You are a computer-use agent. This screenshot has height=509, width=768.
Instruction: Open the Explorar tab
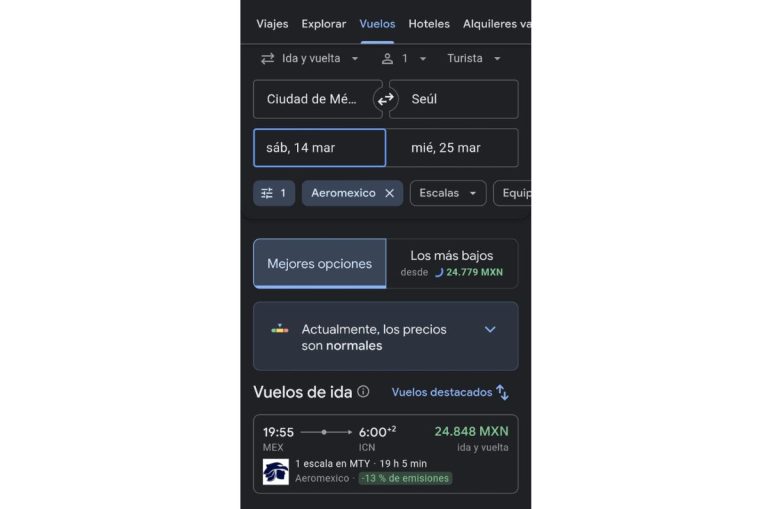[x=324, y=24]
